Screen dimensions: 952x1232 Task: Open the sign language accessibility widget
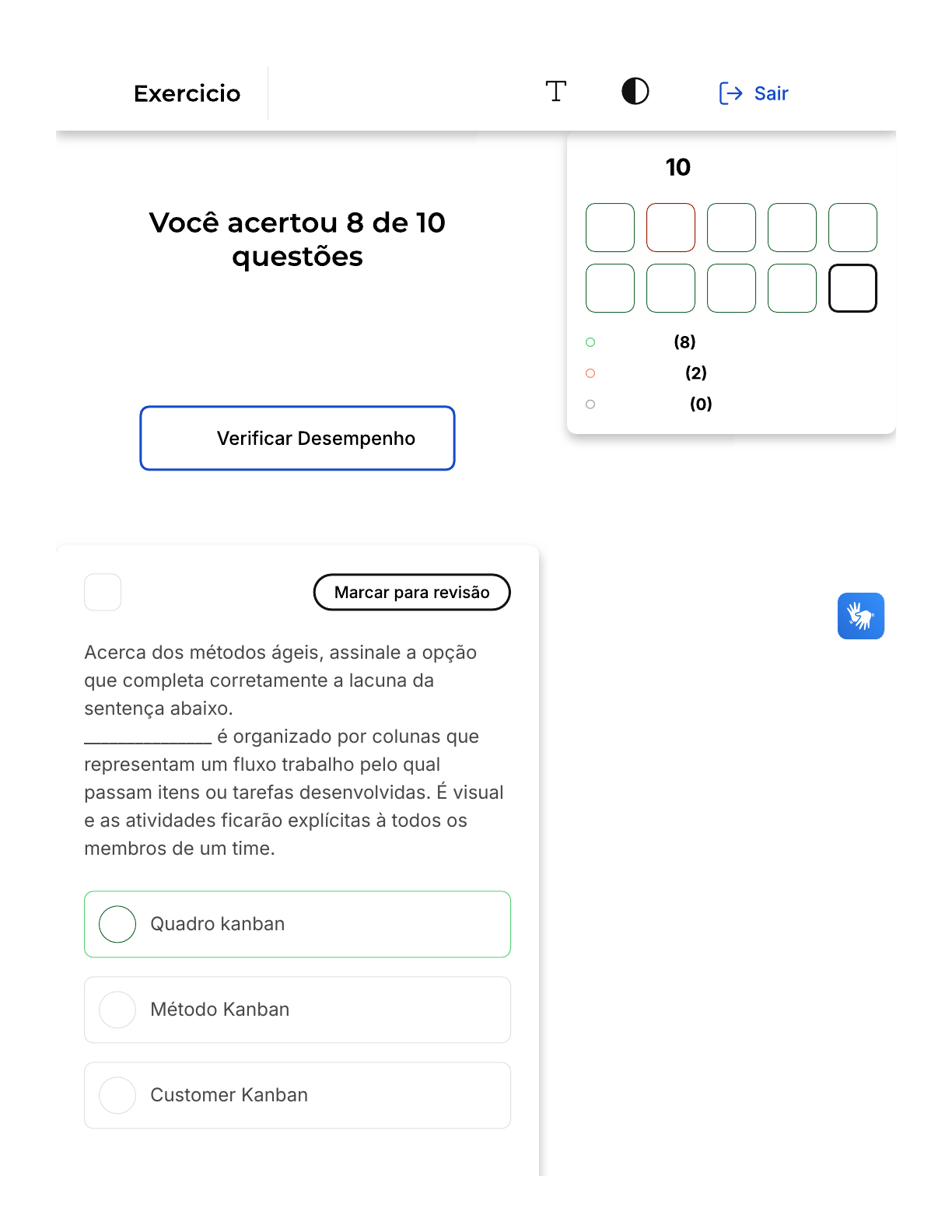click(860, 616)
